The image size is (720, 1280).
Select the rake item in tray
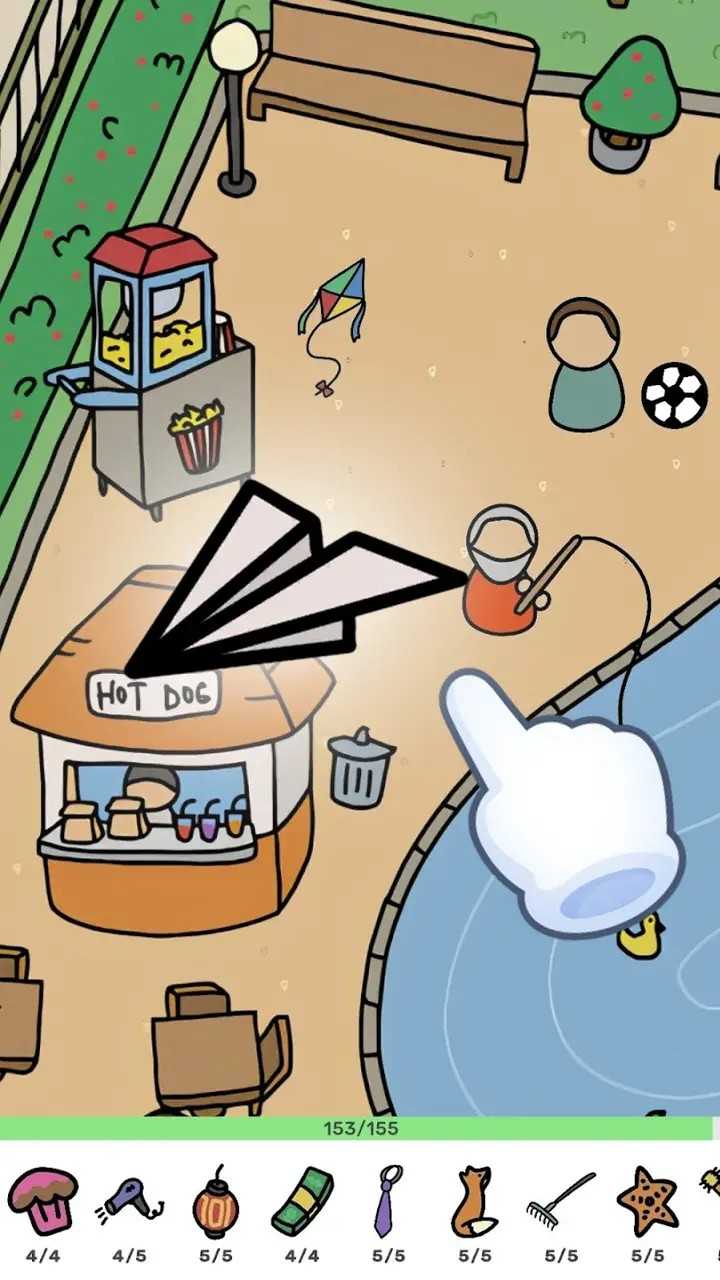point(560,1200)
